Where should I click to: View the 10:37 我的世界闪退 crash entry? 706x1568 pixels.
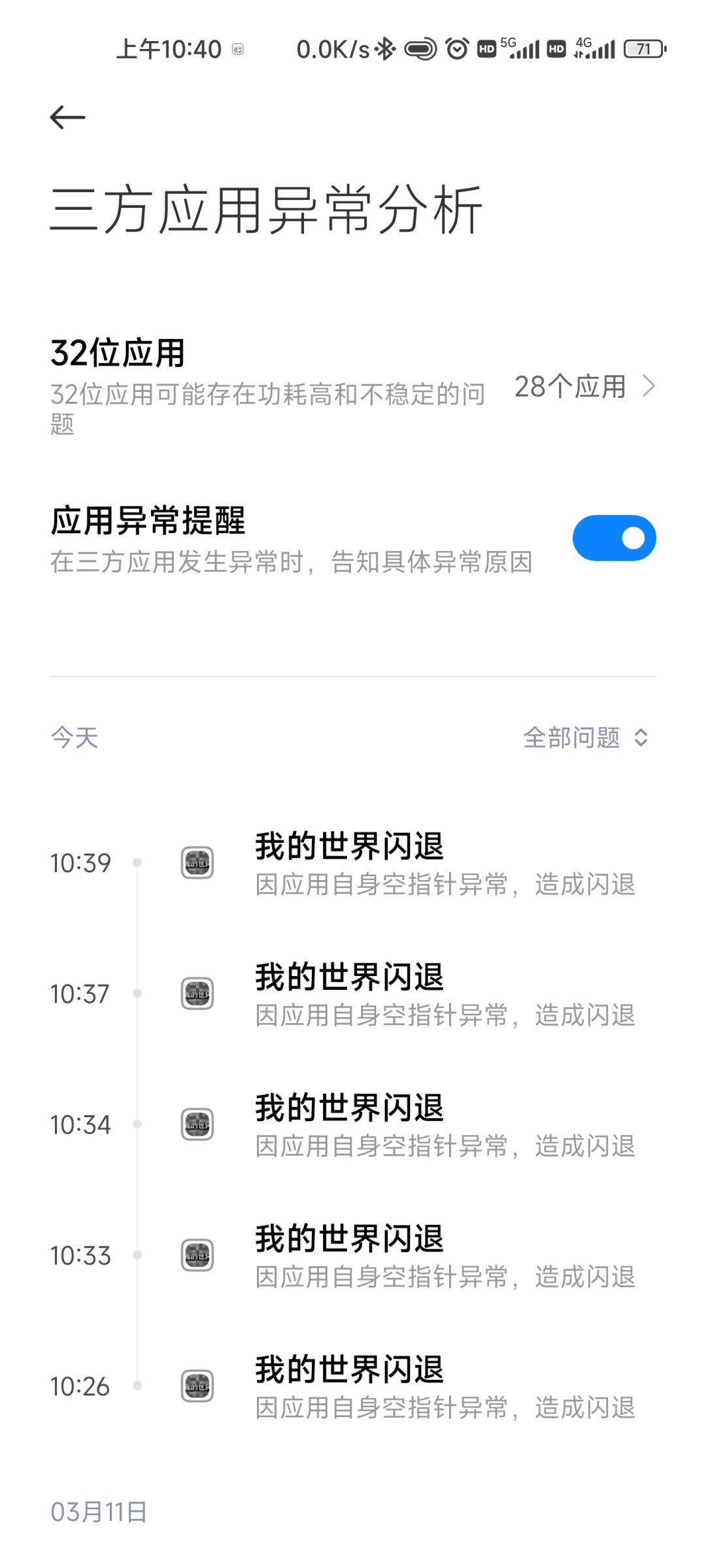pyautogui.click(x=445, y=994)
